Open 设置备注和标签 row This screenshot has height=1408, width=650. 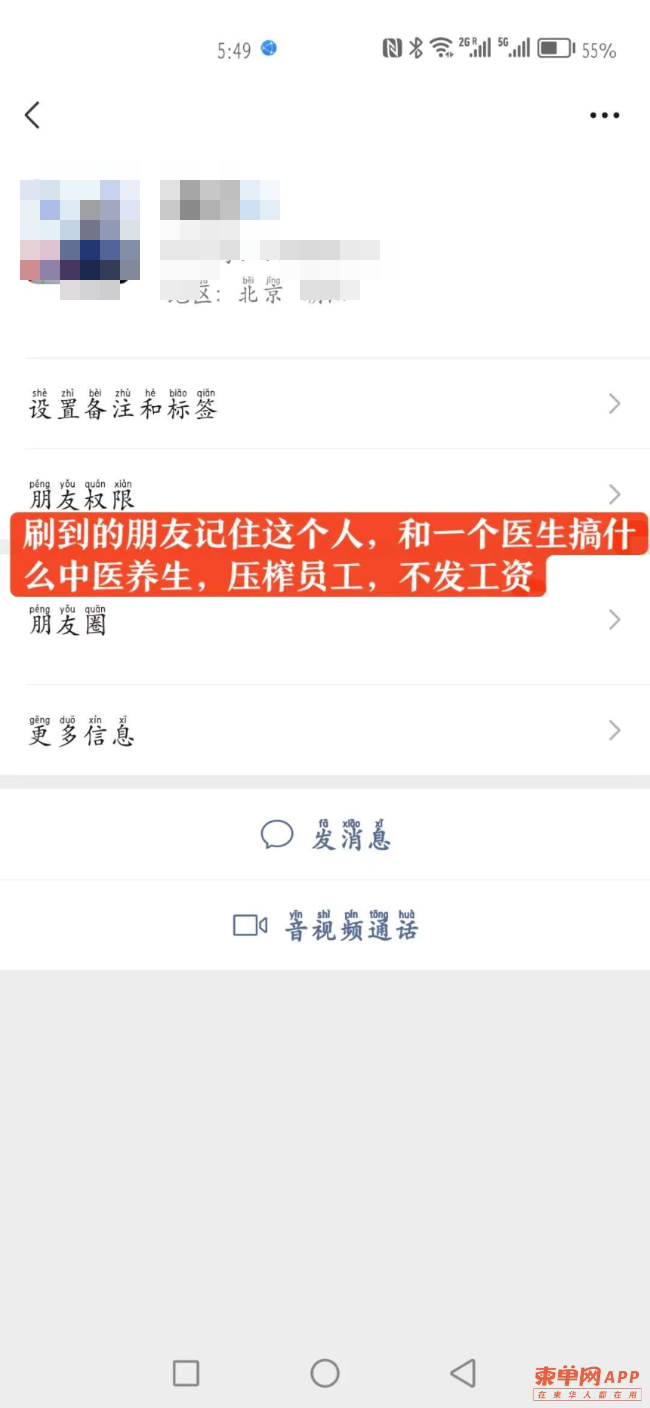tap(325, 404)
